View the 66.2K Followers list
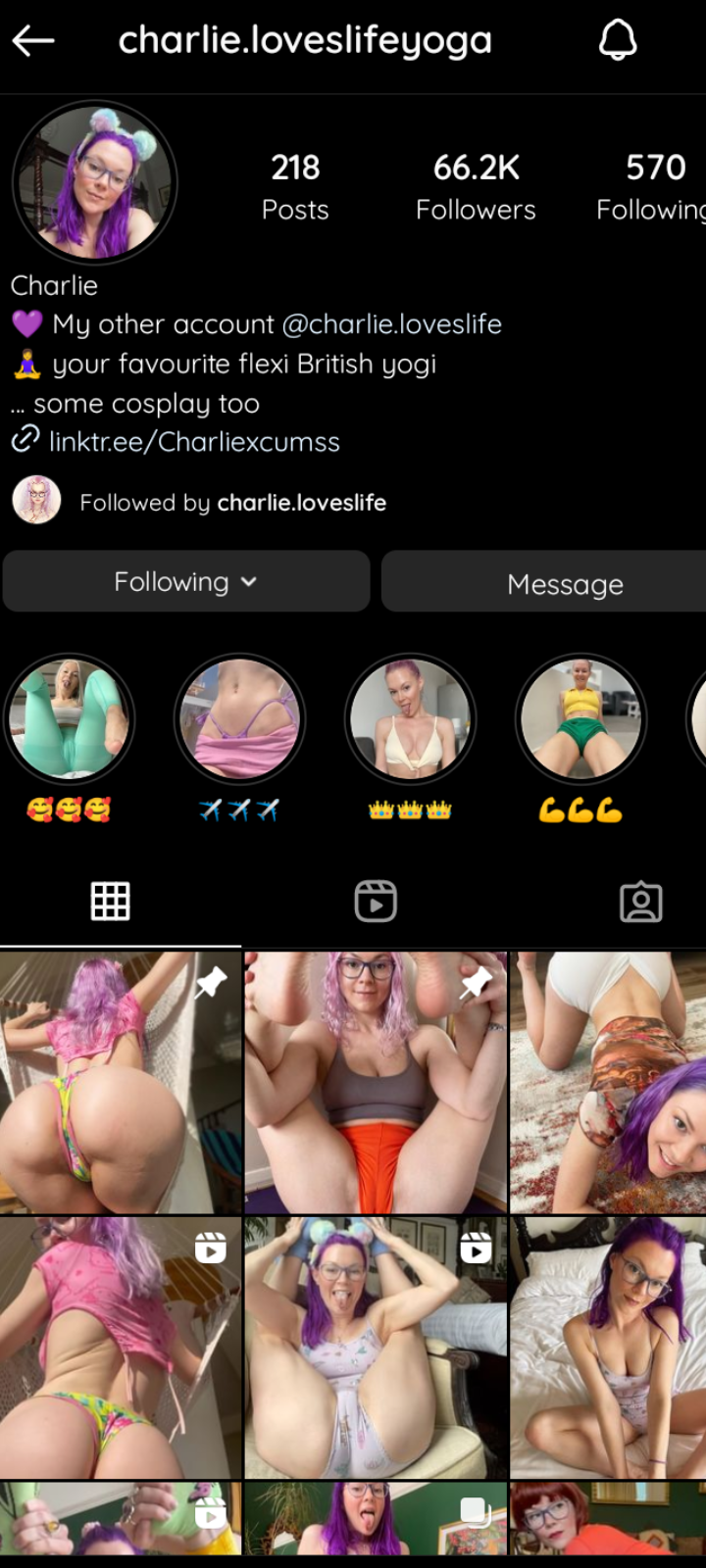Screen dimensions: 706x1568 (476, 186)
